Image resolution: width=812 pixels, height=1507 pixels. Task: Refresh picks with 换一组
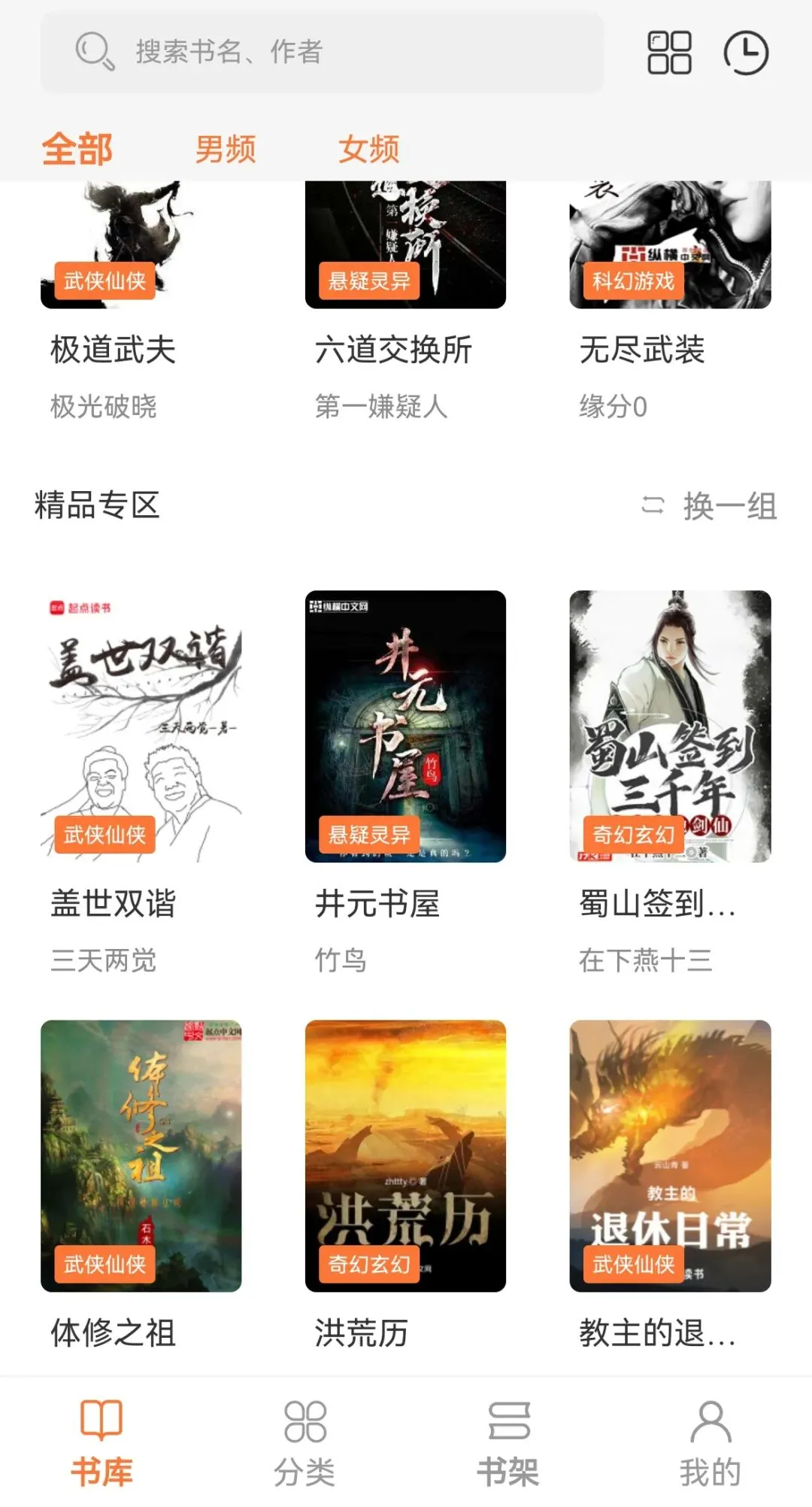click(709, 506)
